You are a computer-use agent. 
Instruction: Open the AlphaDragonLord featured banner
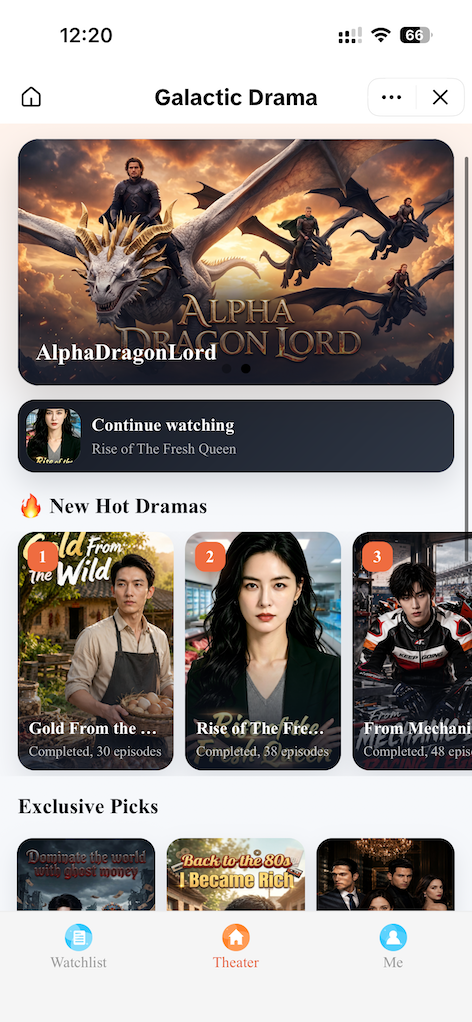236,262
